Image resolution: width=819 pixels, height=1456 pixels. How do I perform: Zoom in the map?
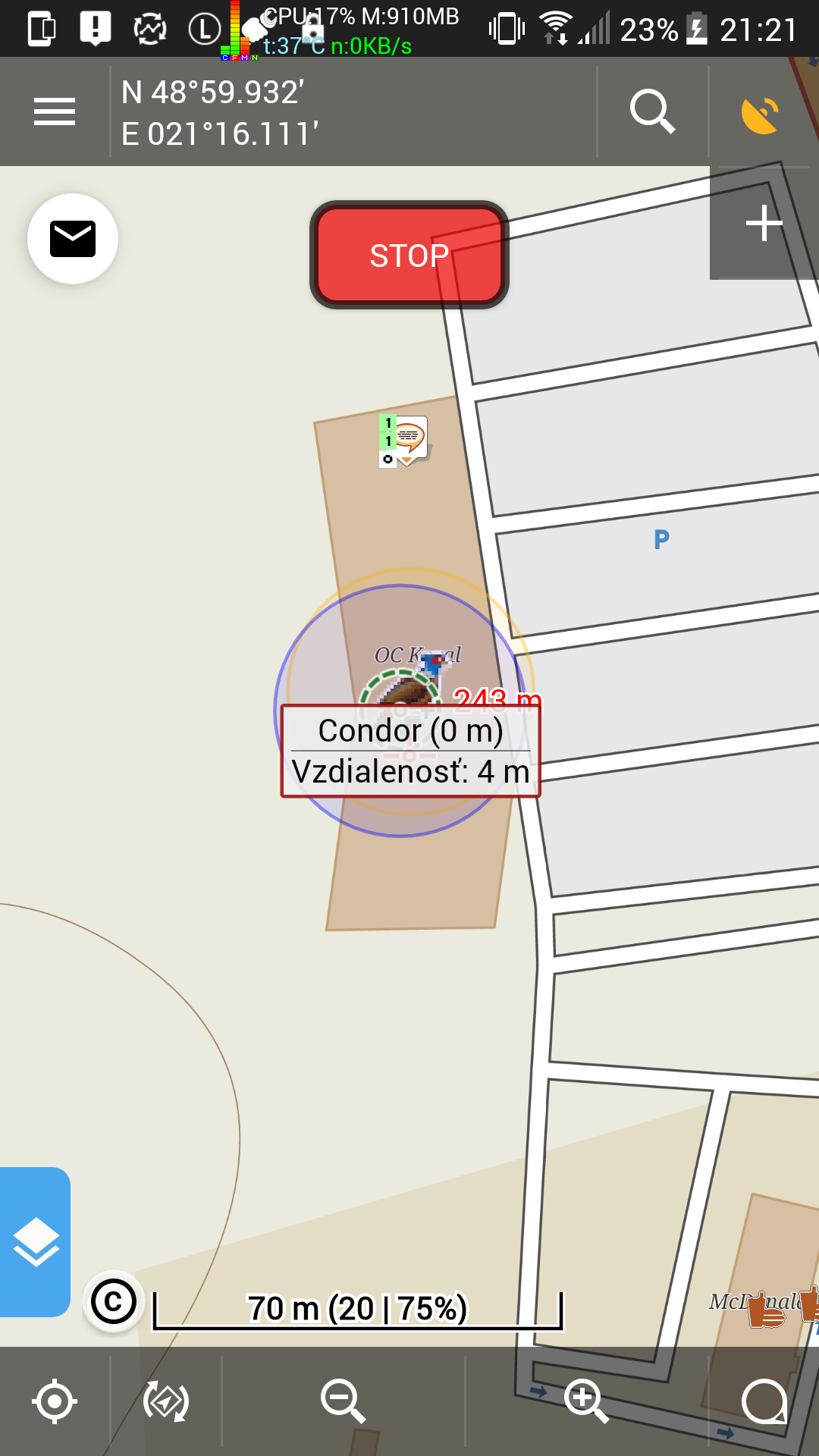coord(586,1401)
